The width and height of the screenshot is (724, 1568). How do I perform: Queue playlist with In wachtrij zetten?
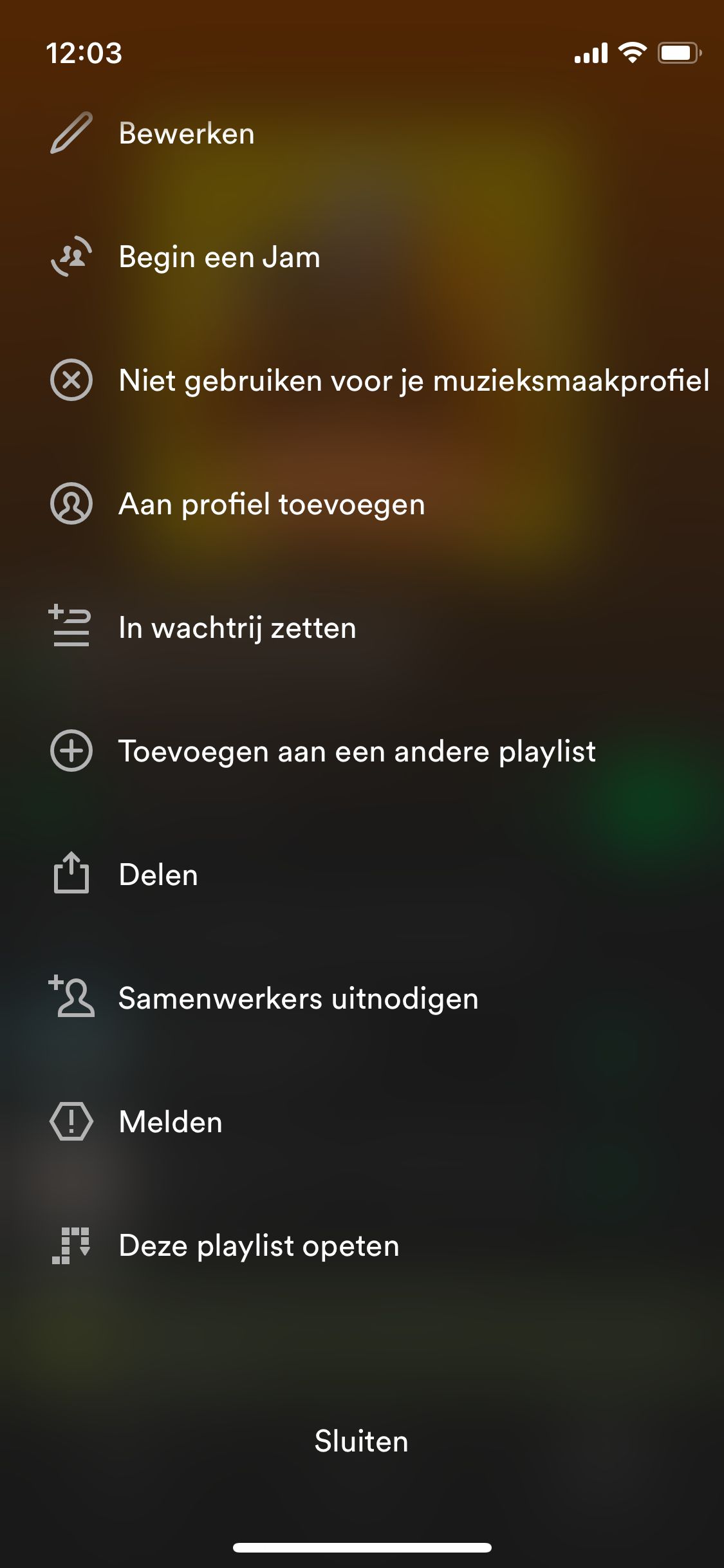[237, 628]
